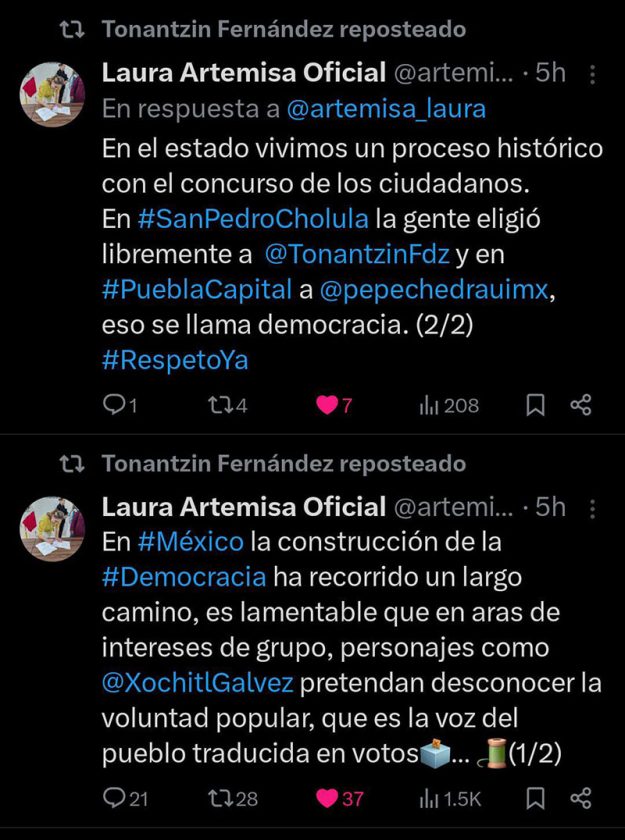
Task: Bookmark the #México democracy tweet
Action: [535, 798]
